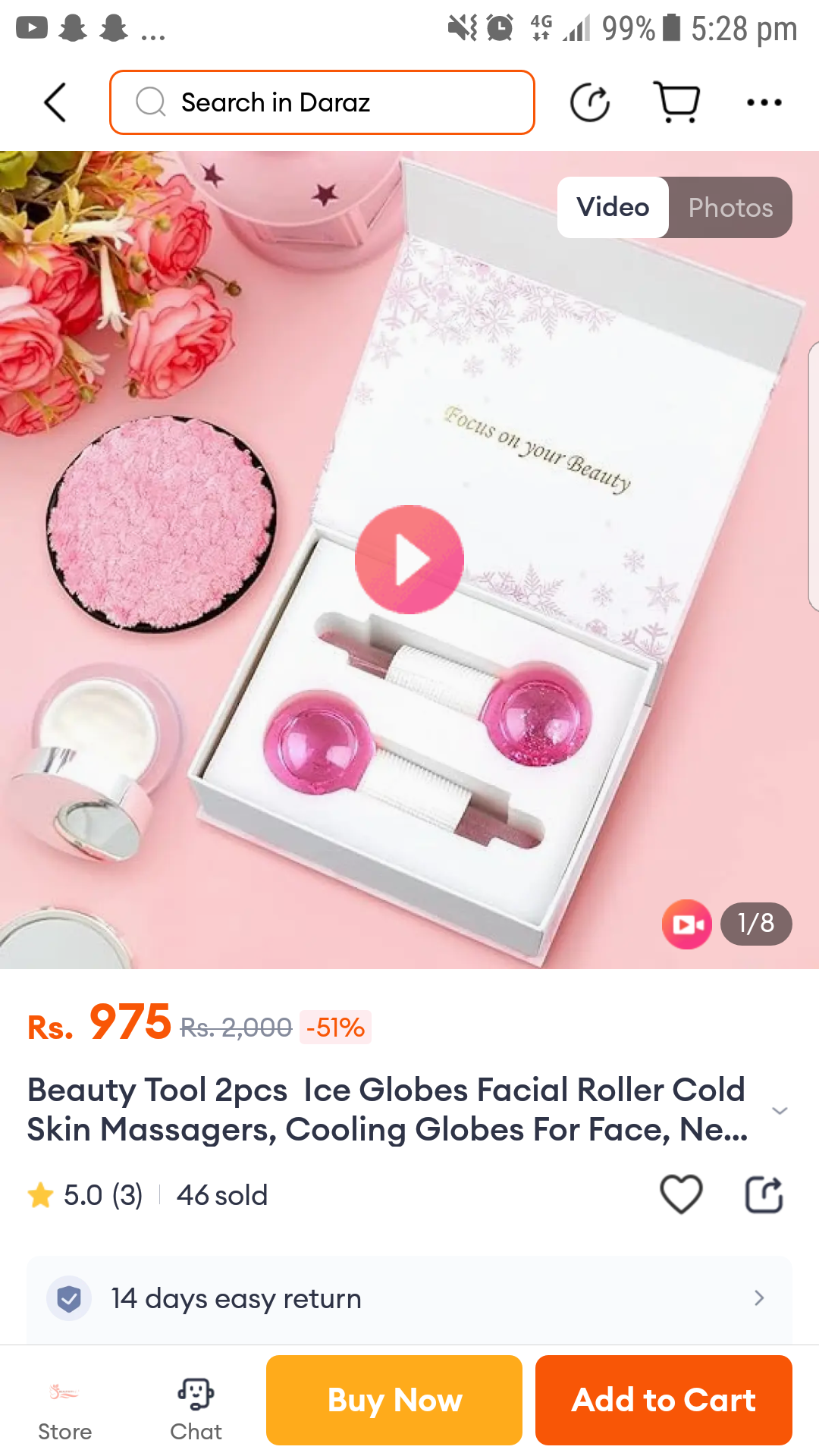The width and height of the screenshot is (819, 1456).
Task: Play the product video
Action: (409, 560)
